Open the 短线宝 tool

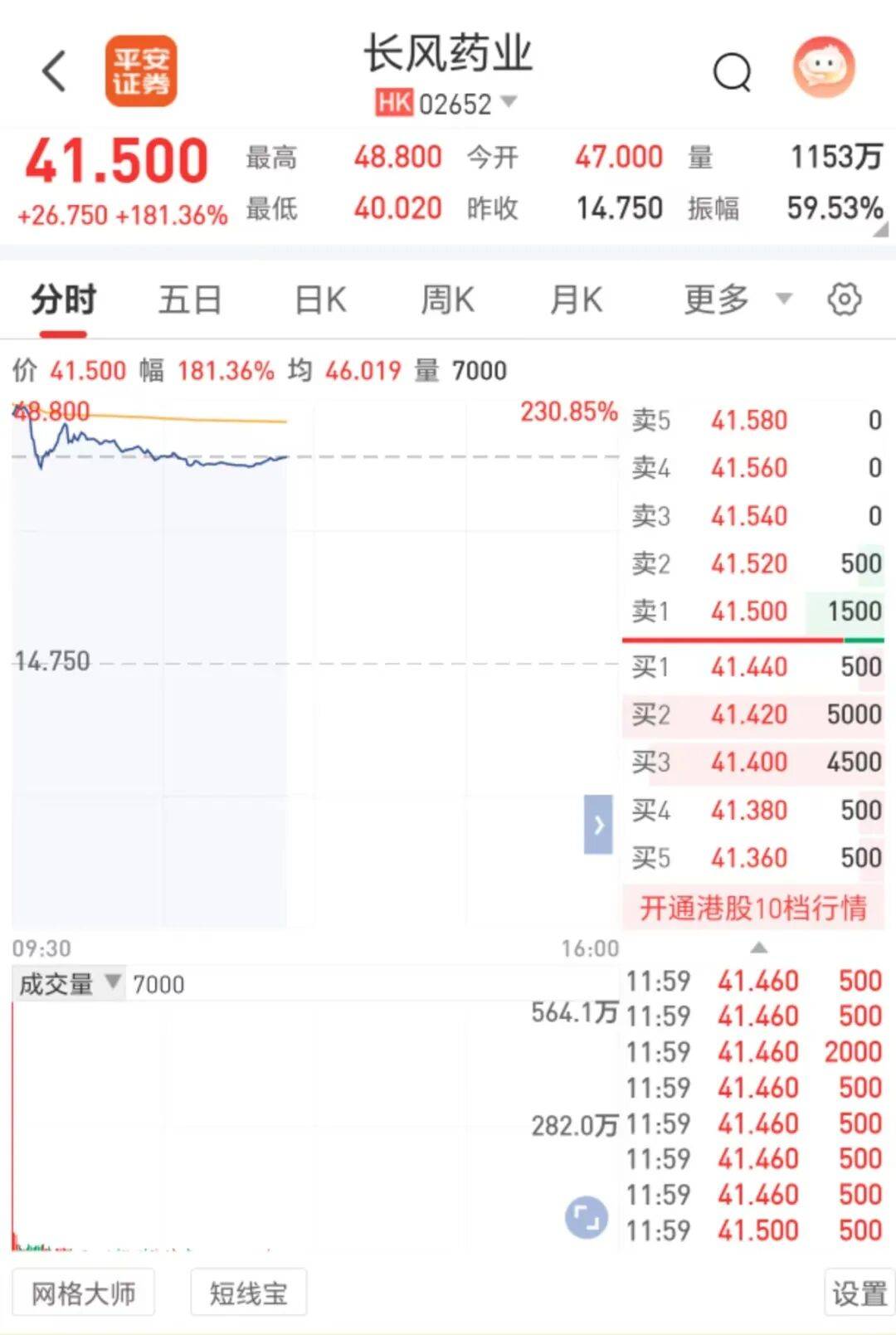[248, 1293]
